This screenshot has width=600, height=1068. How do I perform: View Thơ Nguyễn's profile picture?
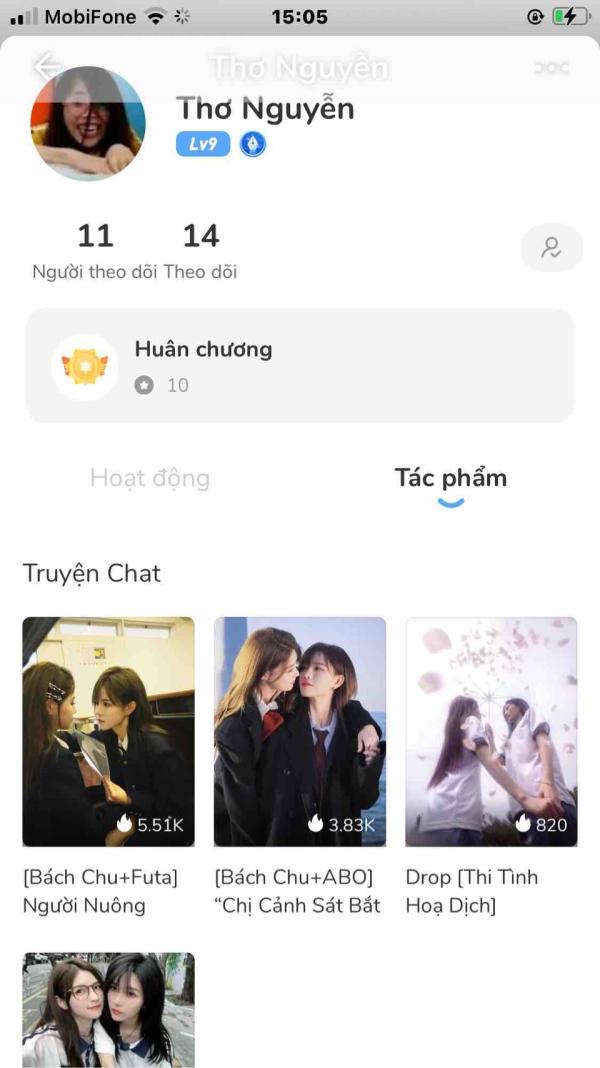pos(88,125)
